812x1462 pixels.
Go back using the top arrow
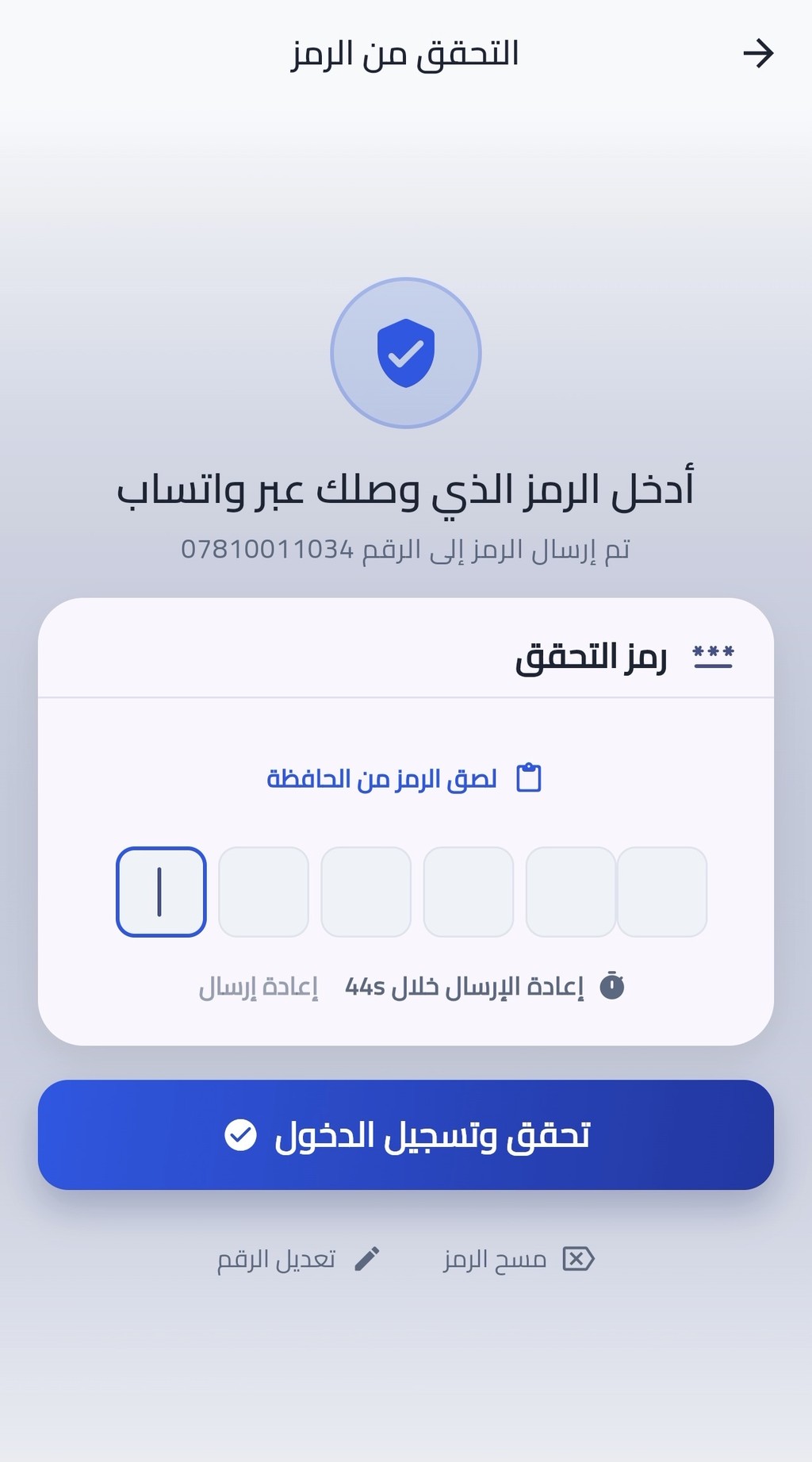click(757, 54)
